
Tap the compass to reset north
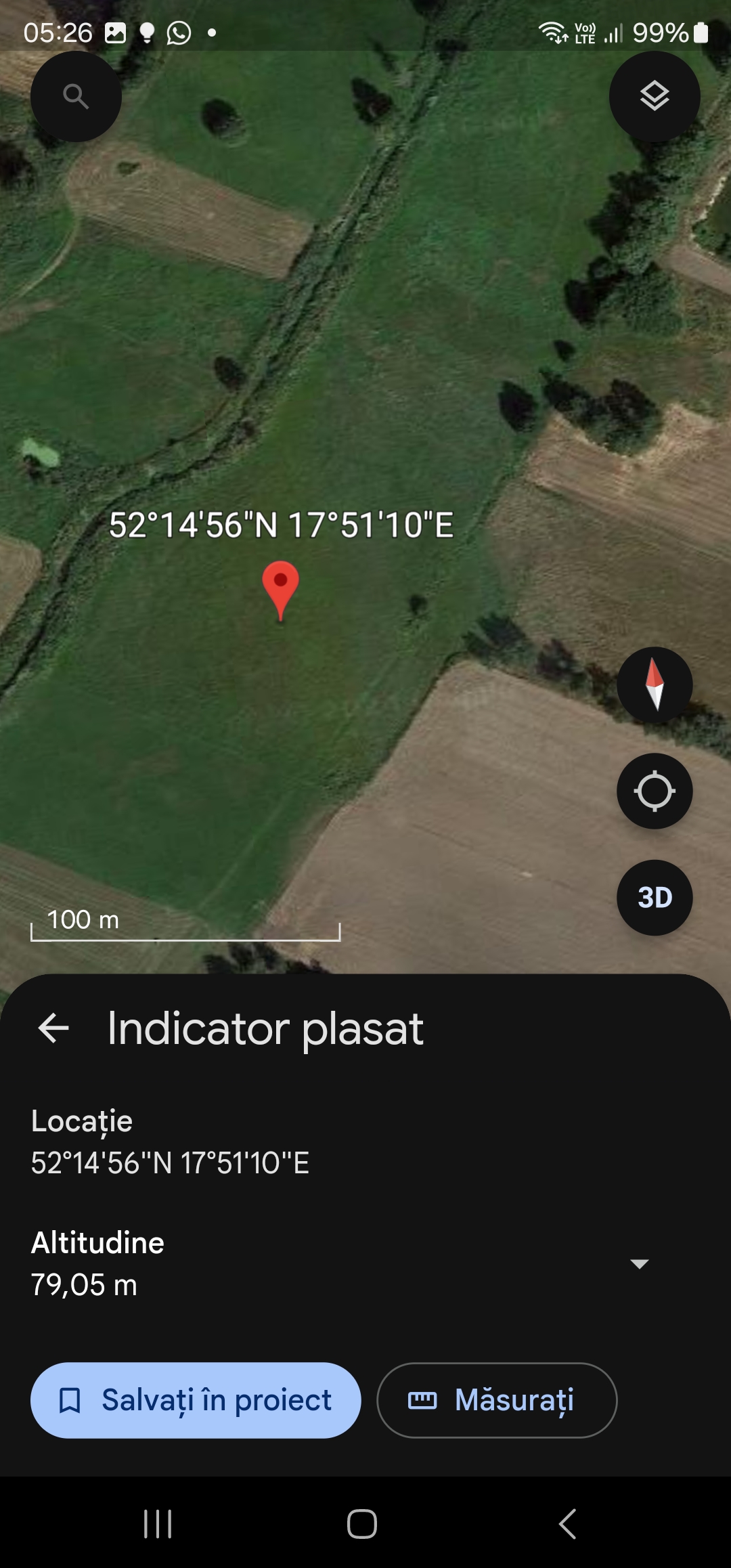pos(655,684)
